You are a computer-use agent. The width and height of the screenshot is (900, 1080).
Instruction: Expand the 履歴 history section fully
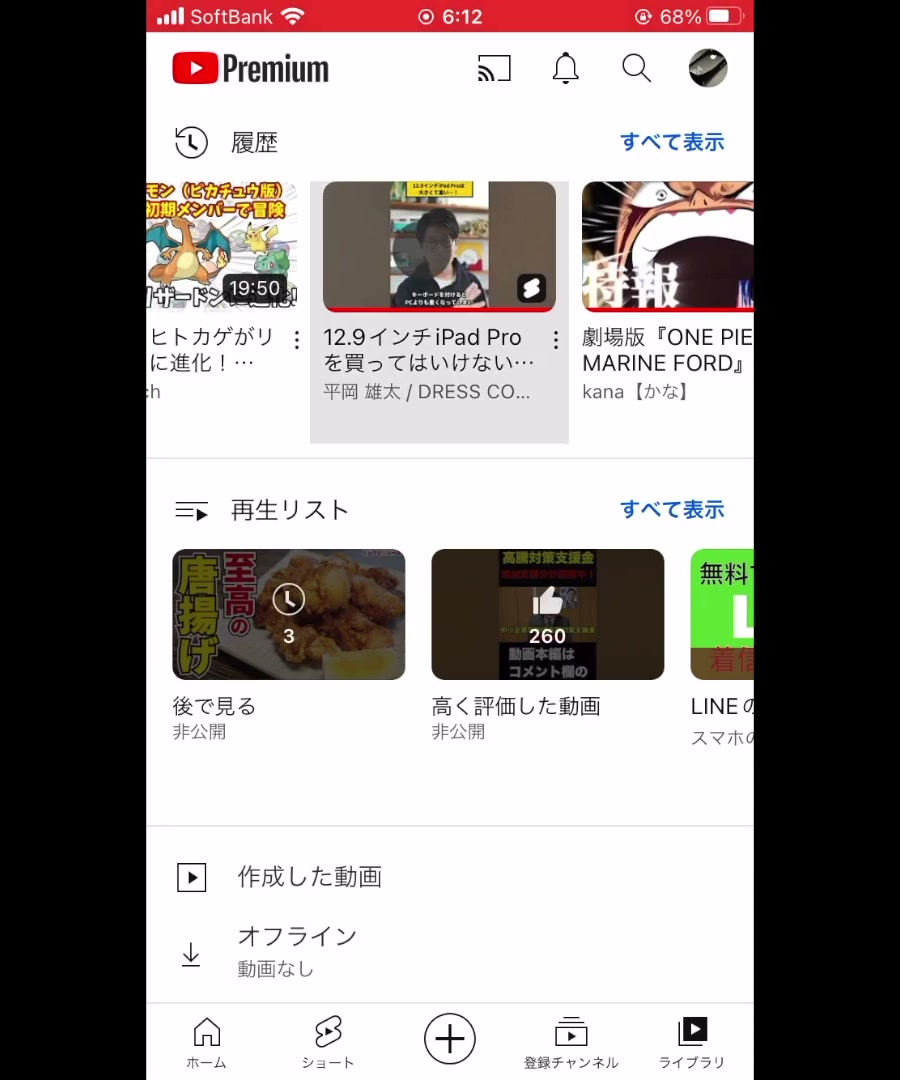click(672, 141)
